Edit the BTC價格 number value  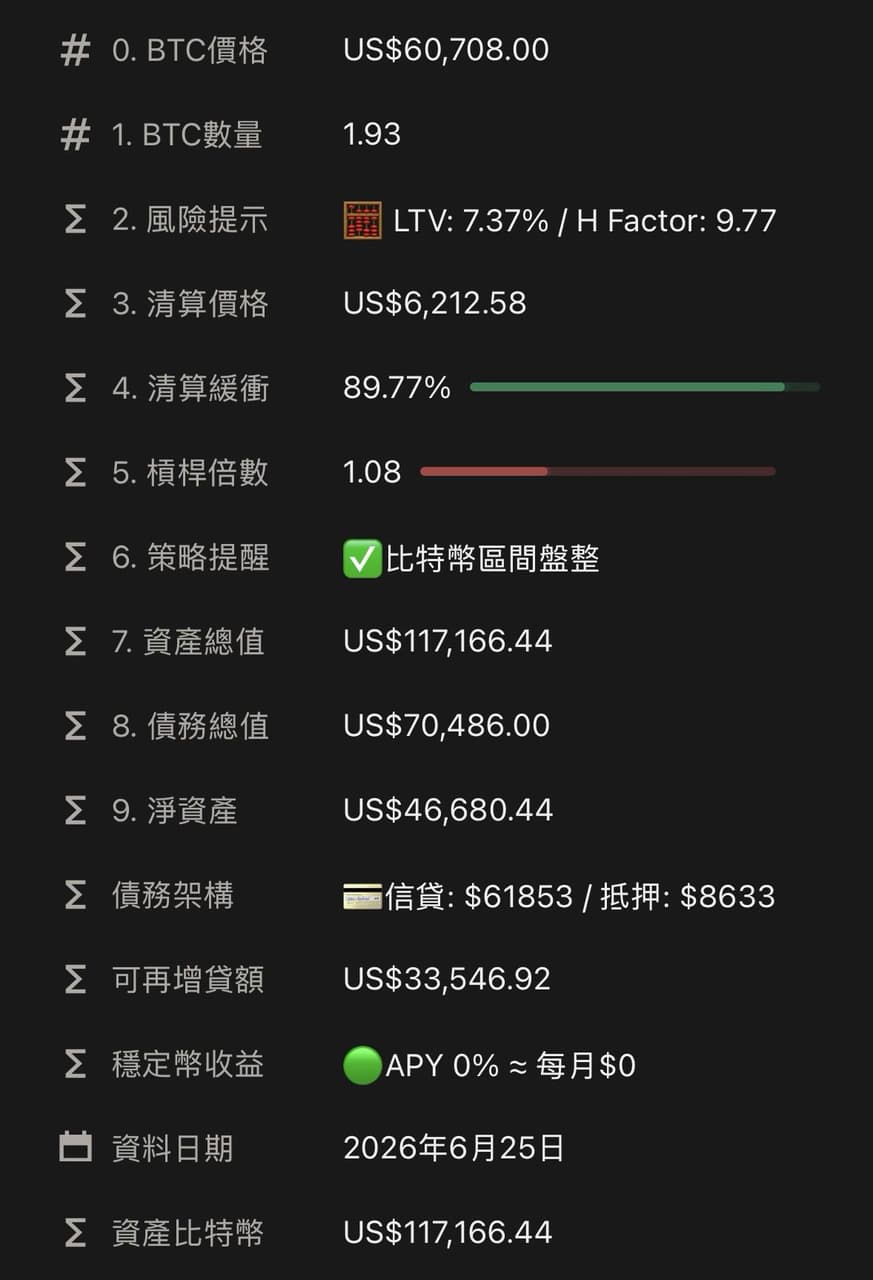coord(446,50)
